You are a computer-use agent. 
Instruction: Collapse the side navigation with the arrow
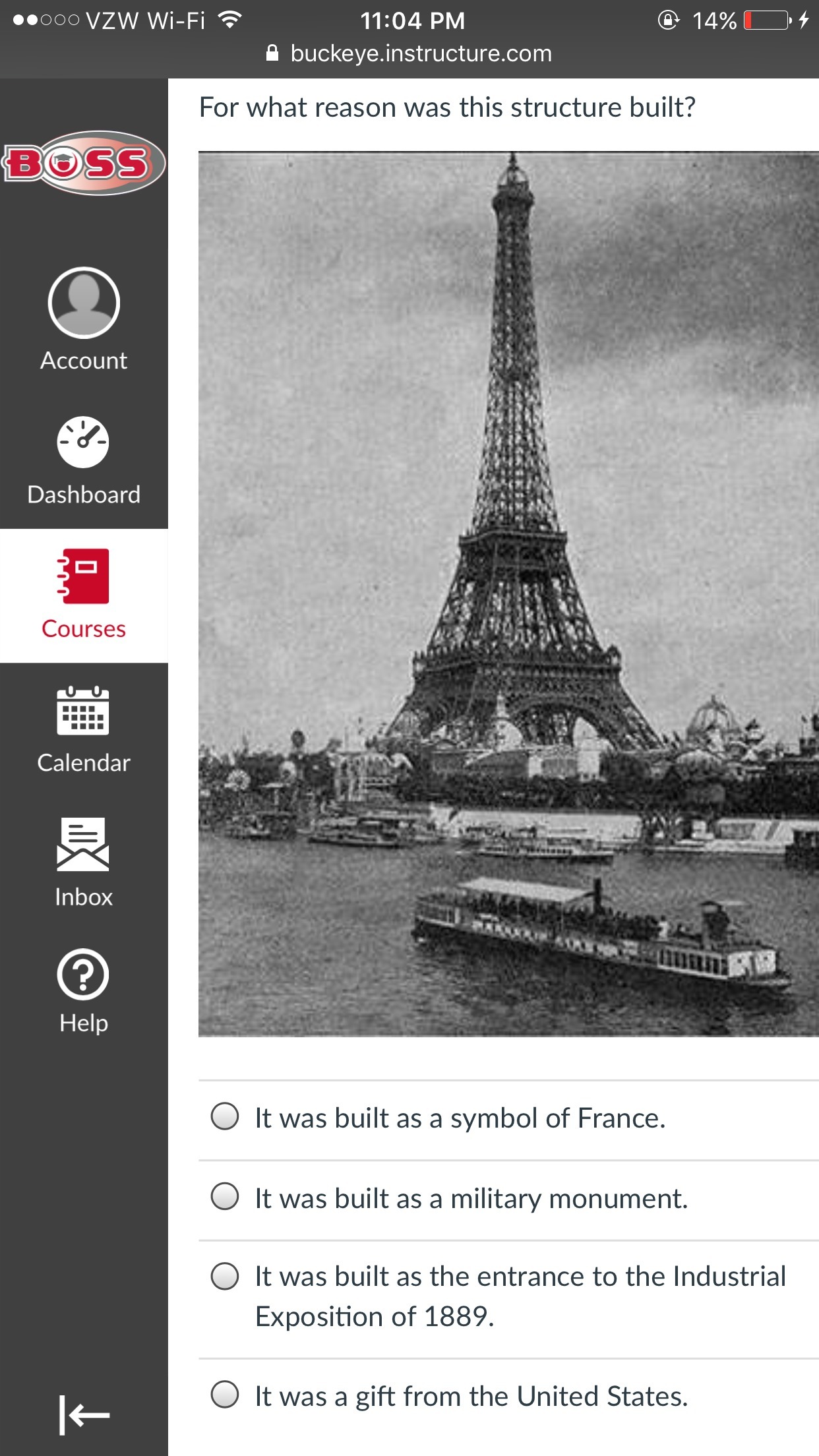(x=84, y=1414)
